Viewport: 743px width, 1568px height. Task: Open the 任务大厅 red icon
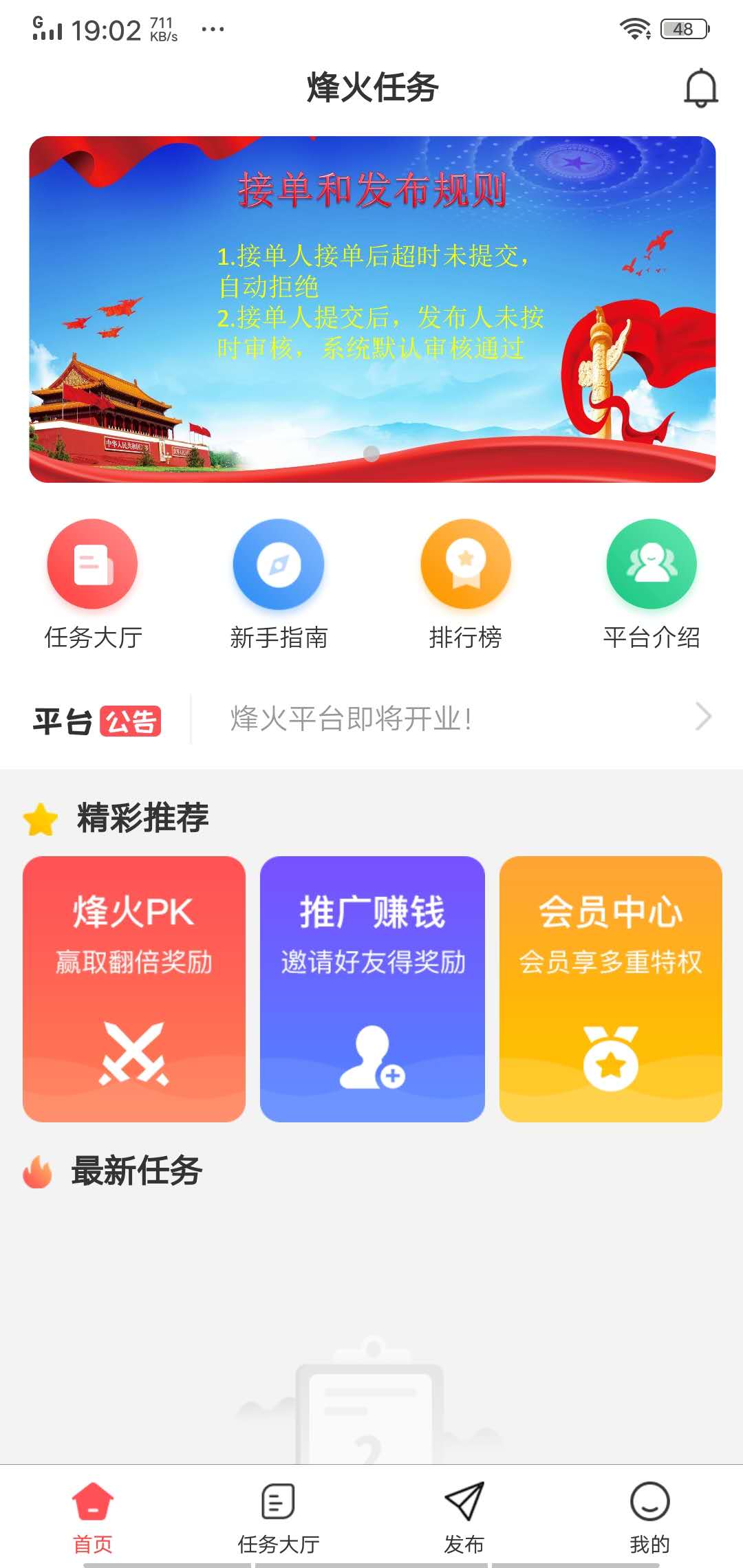[x=91, y=563]
